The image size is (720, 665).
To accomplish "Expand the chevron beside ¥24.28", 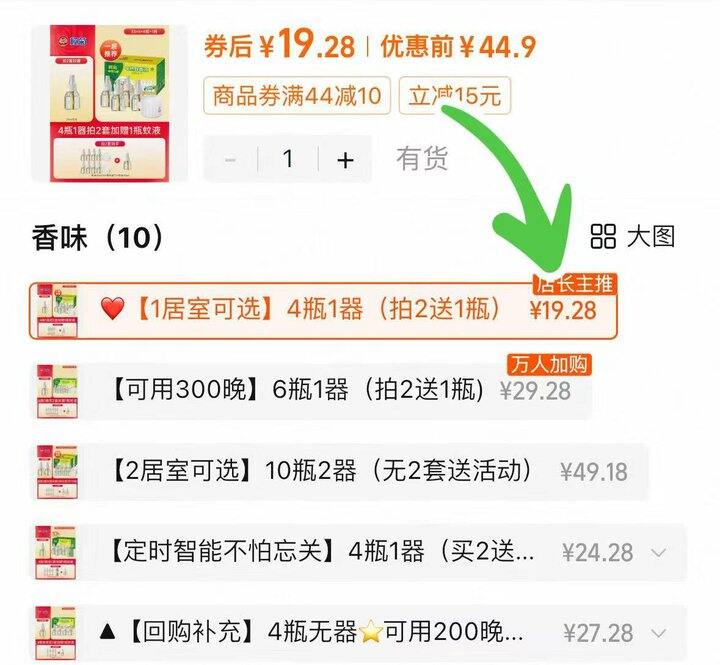I will [x=659, y=553].
